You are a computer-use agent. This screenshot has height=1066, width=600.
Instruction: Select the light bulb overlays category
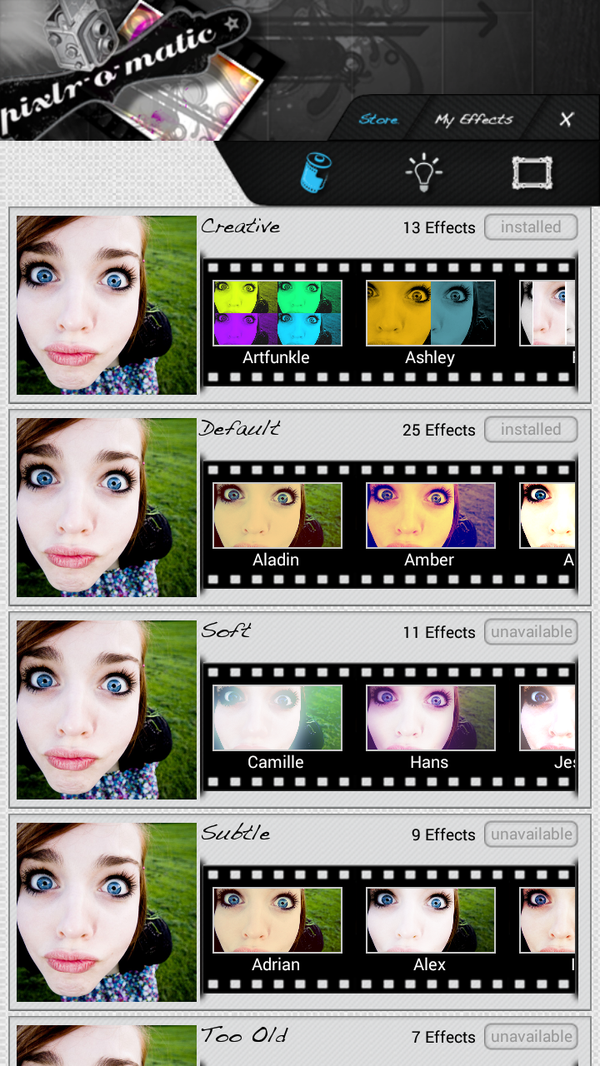tap(424, 173)
